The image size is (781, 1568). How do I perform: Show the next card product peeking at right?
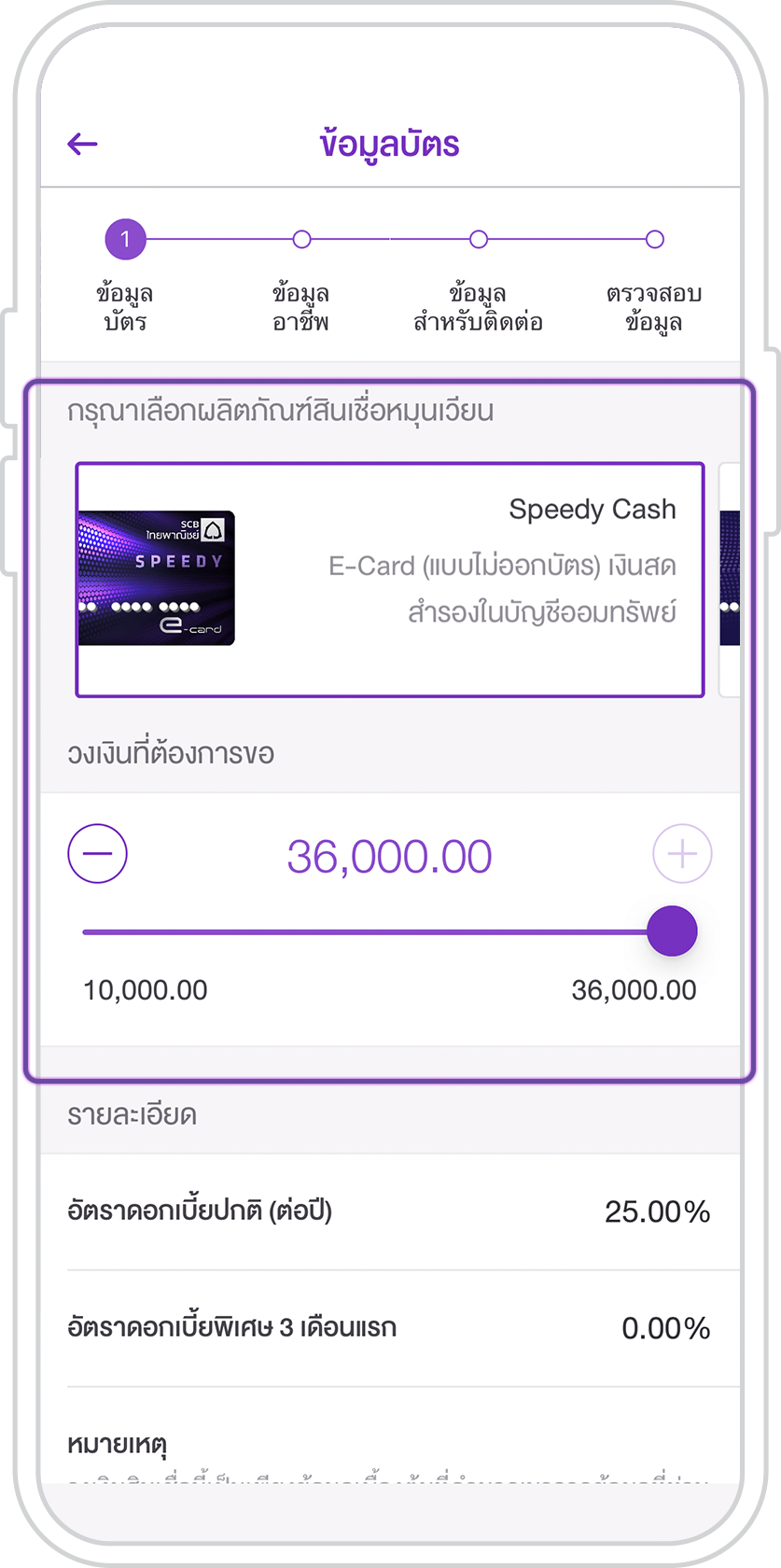[x=731, y=580]
